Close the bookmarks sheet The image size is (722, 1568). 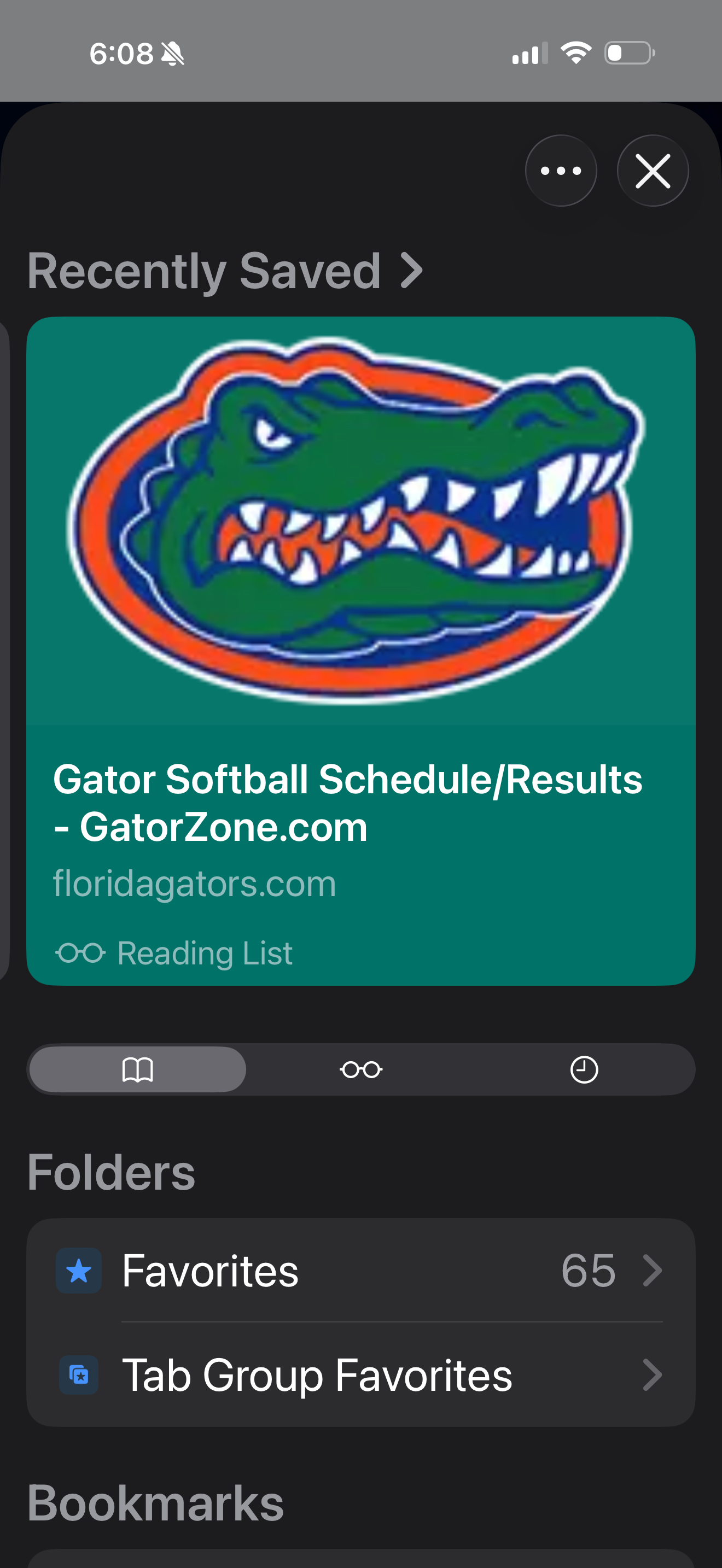click(653, 171)
